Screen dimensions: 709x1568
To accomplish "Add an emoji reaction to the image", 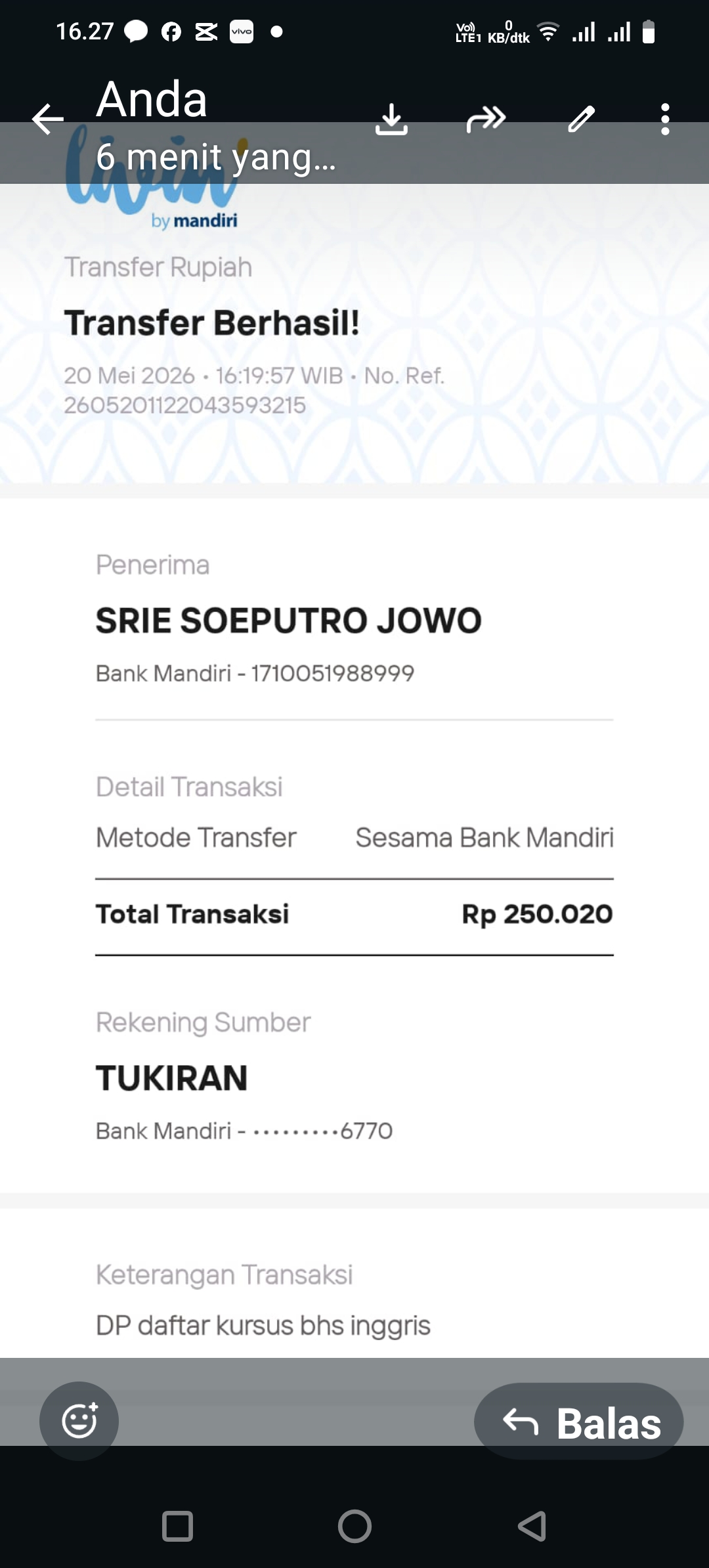I will click(79, 1422).
